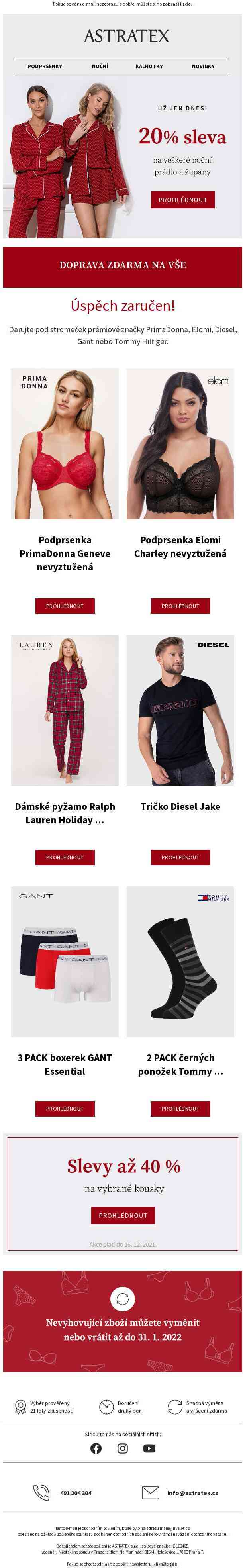Tap PROHLÉDNOUT for Dámské pyžamo Ralph Lauren
243x1568 pixels.
(65, 858)
